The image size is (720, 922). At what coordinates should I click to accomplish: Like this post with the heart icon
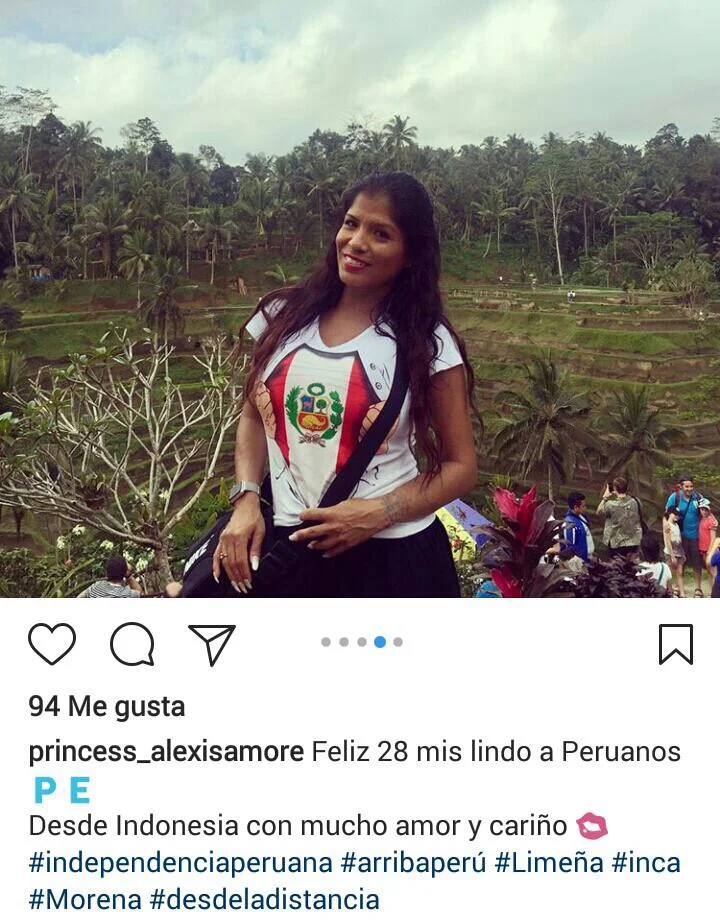[x=52, y=644]
